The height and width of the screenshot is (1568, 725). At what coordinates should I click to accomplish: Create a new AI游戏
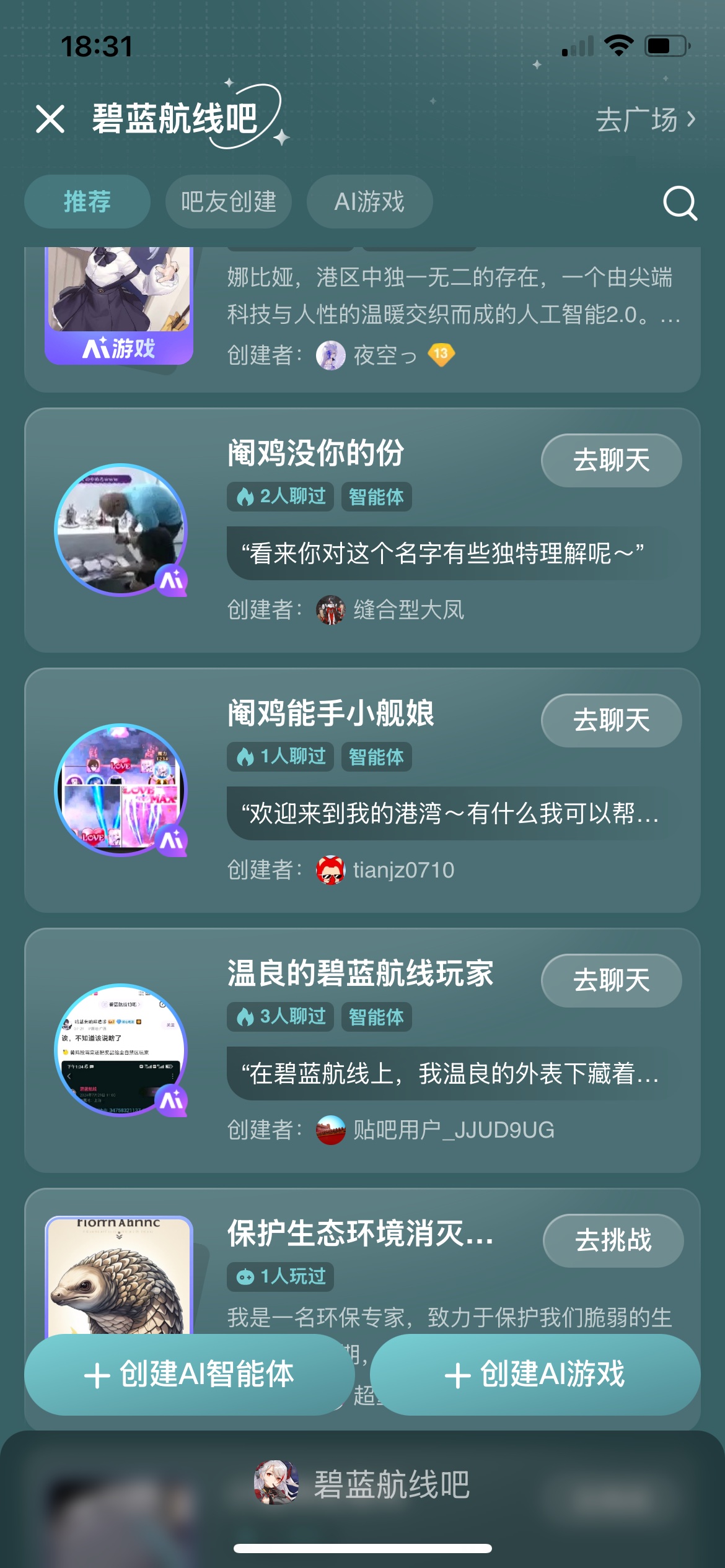point(535,1374)
